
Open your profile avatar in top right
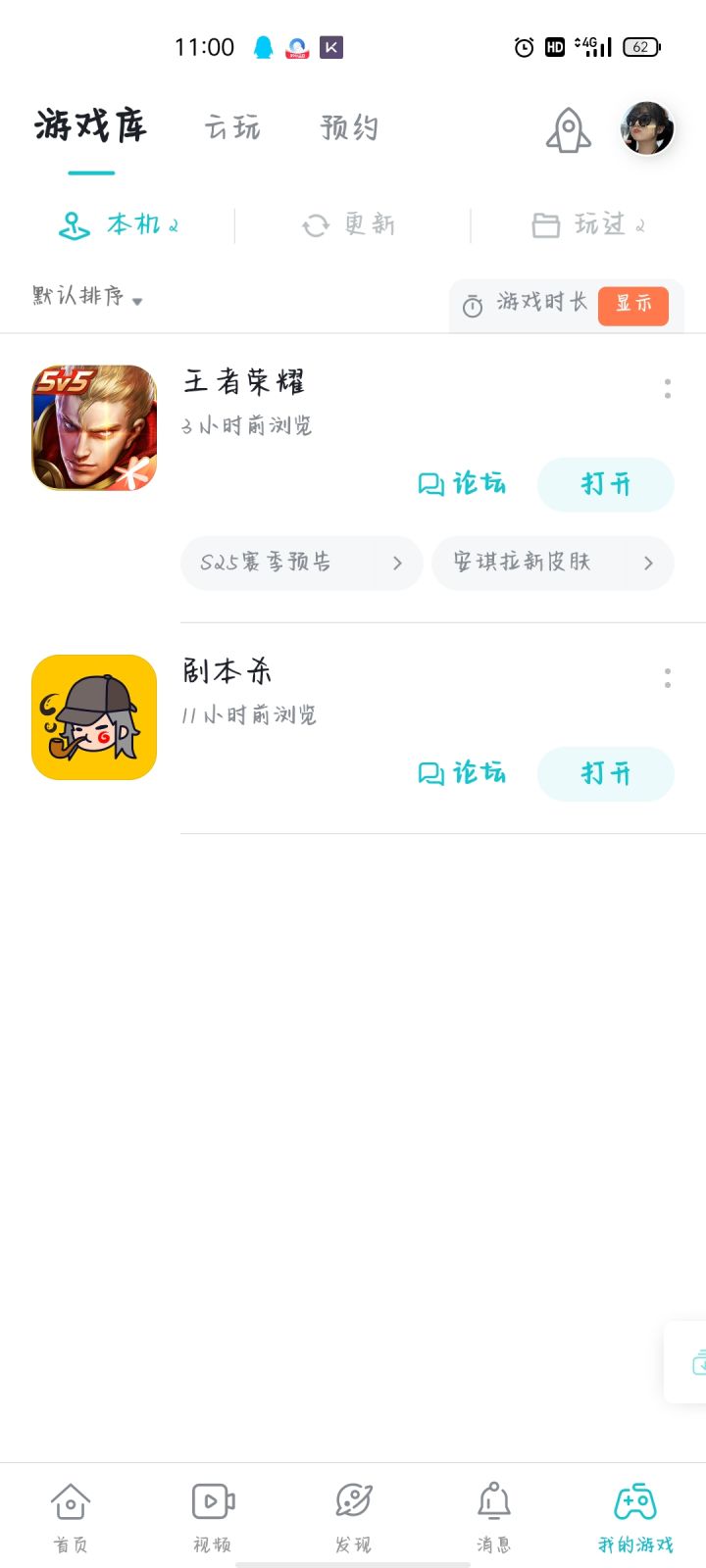point(644,128)
